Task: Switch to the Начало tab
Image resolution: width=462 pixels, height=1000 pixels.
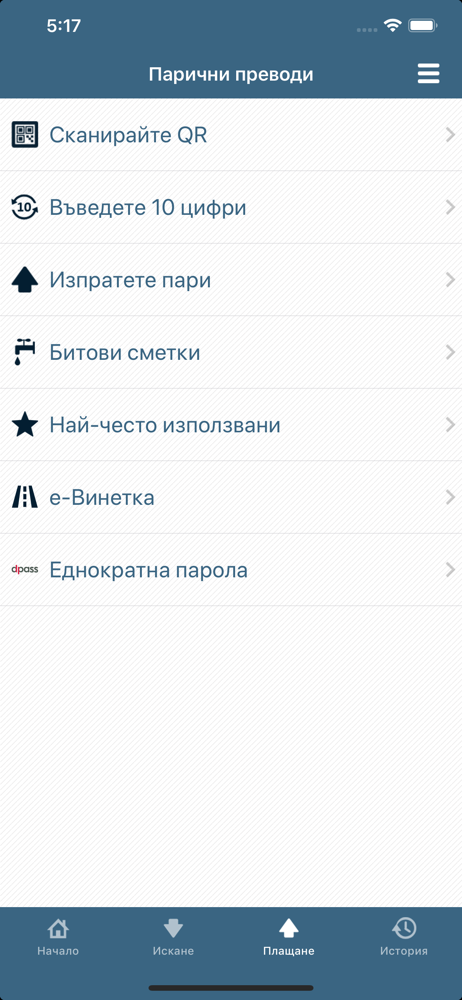Action: (x=58, y=938)
